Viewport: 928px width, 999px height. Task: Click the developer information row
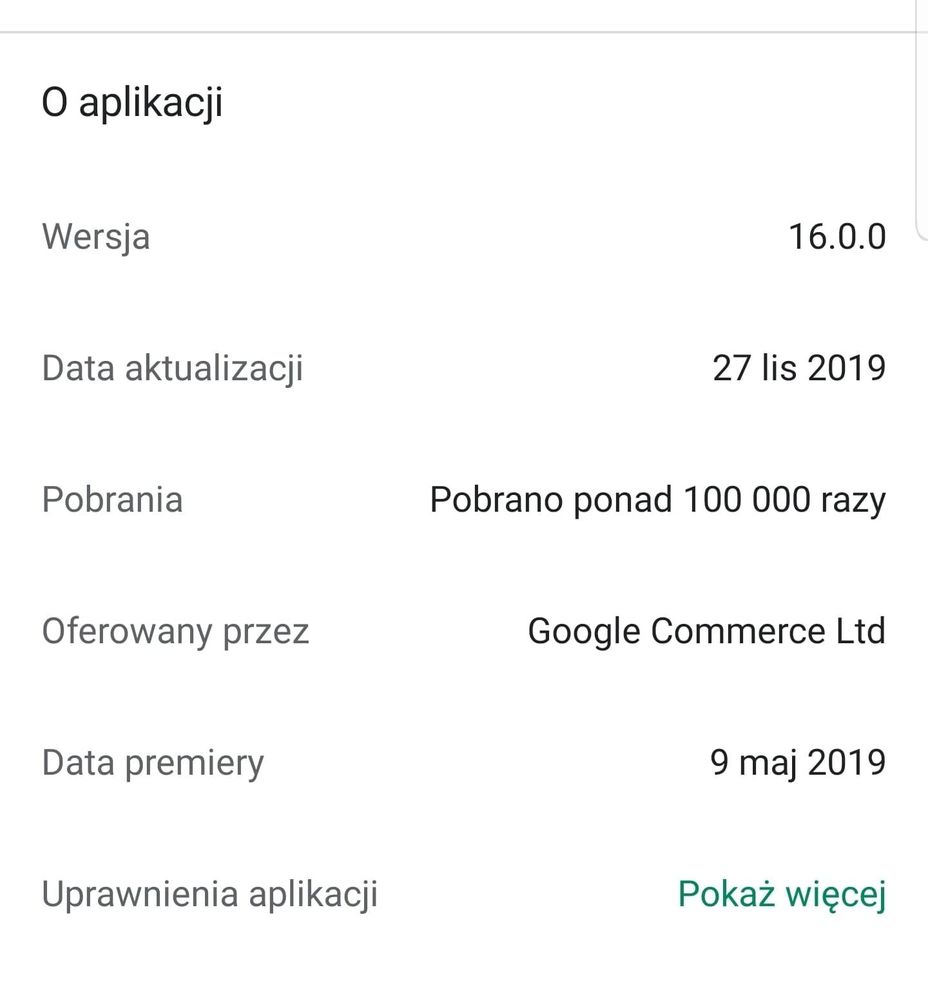click(x=464, y=631)
